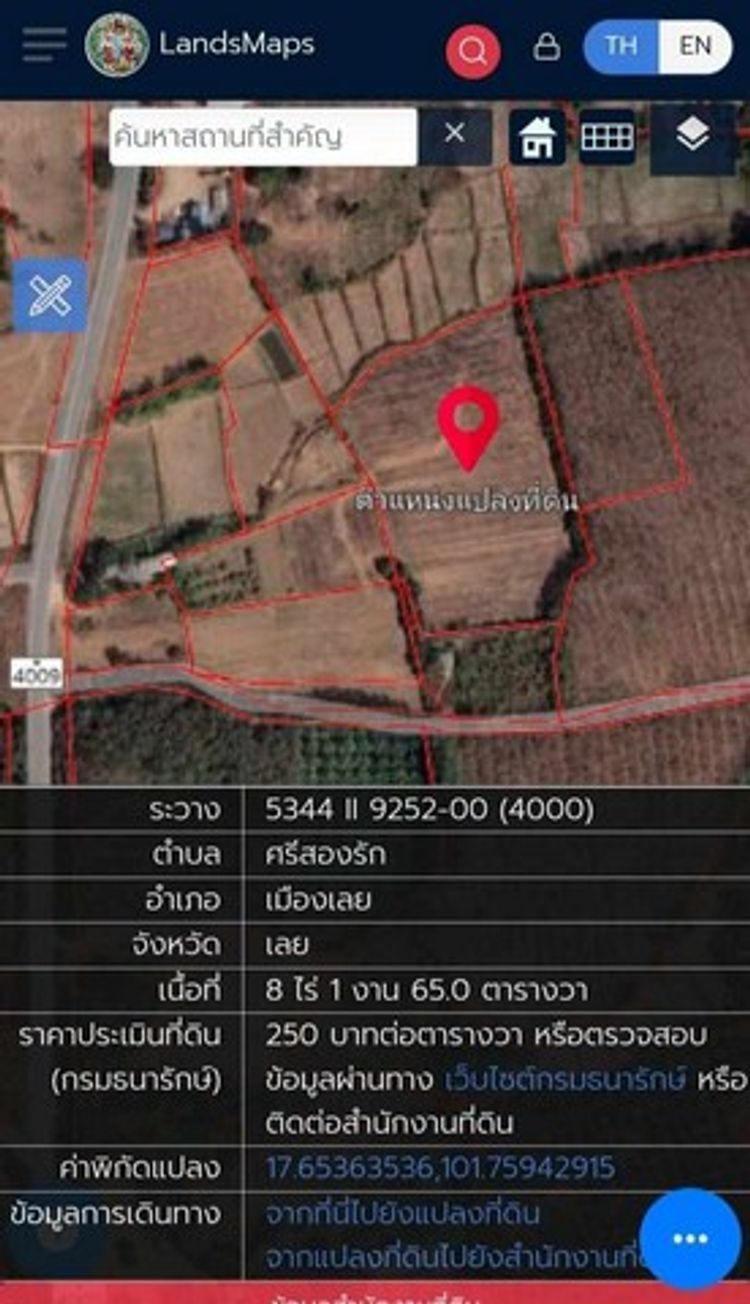Select the red land parcel pin

click(x=468, y=425)
